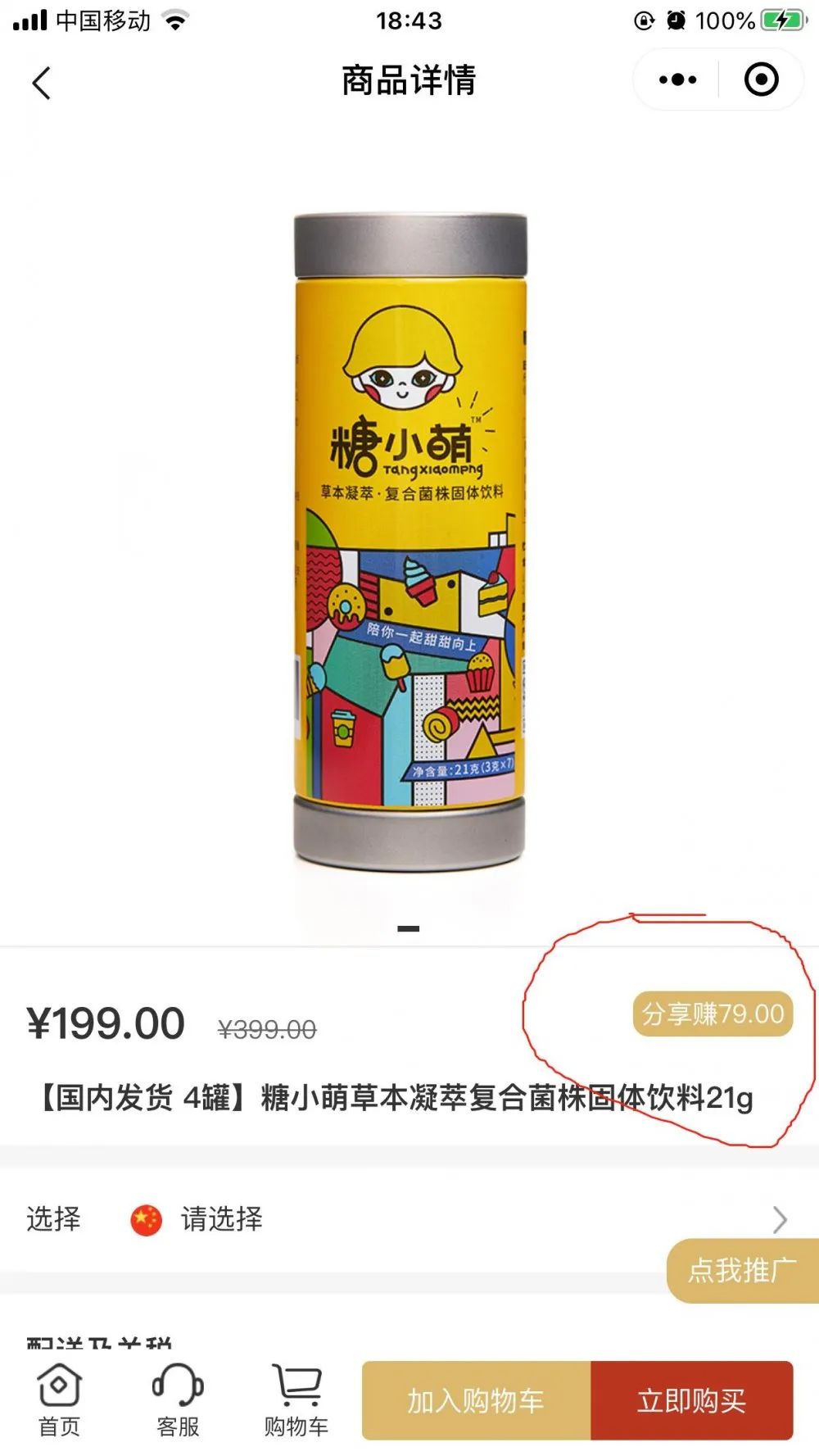Add item with 加入购物车 button

(x=476, y=1400)
